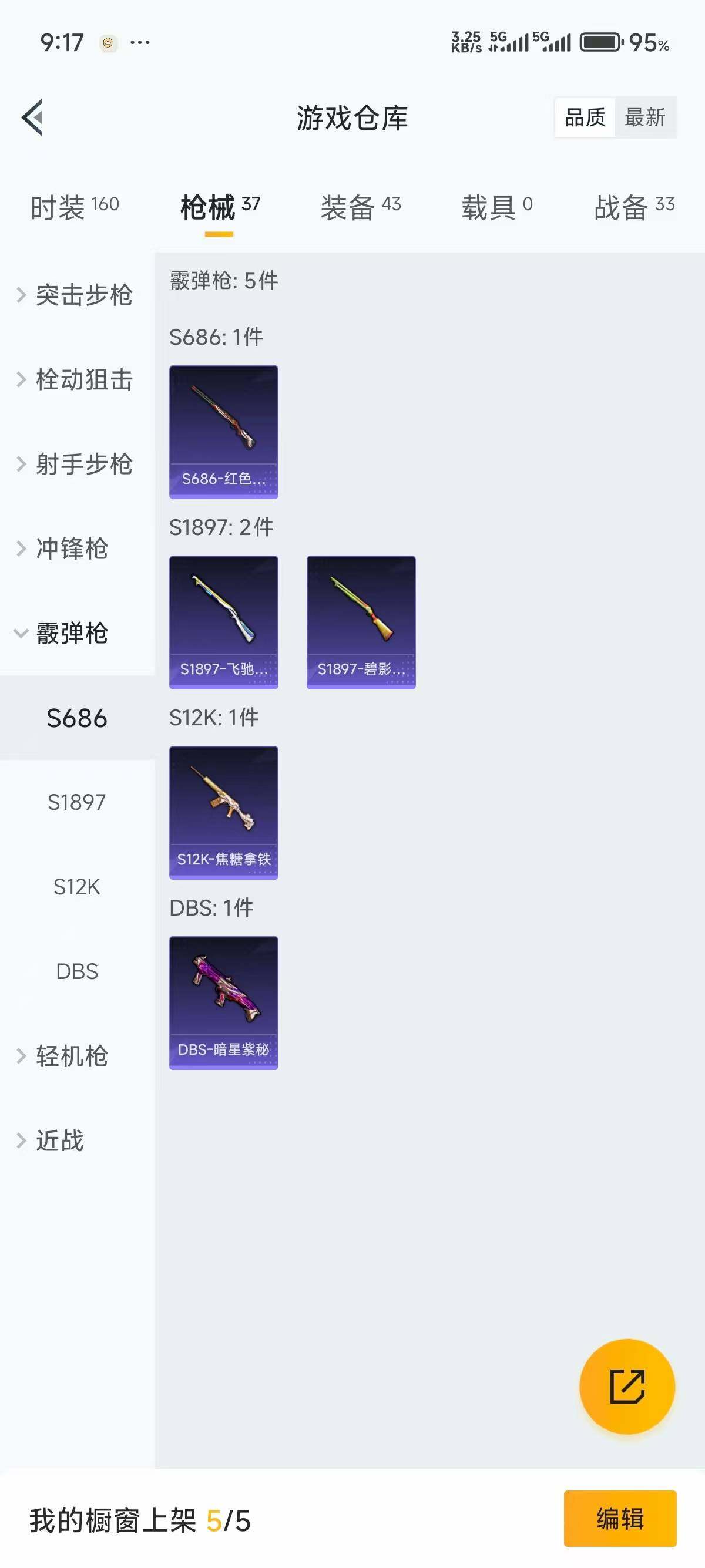705x1568 pixels.
Task: Tap the back arrow icon
Action: point(33,118)
